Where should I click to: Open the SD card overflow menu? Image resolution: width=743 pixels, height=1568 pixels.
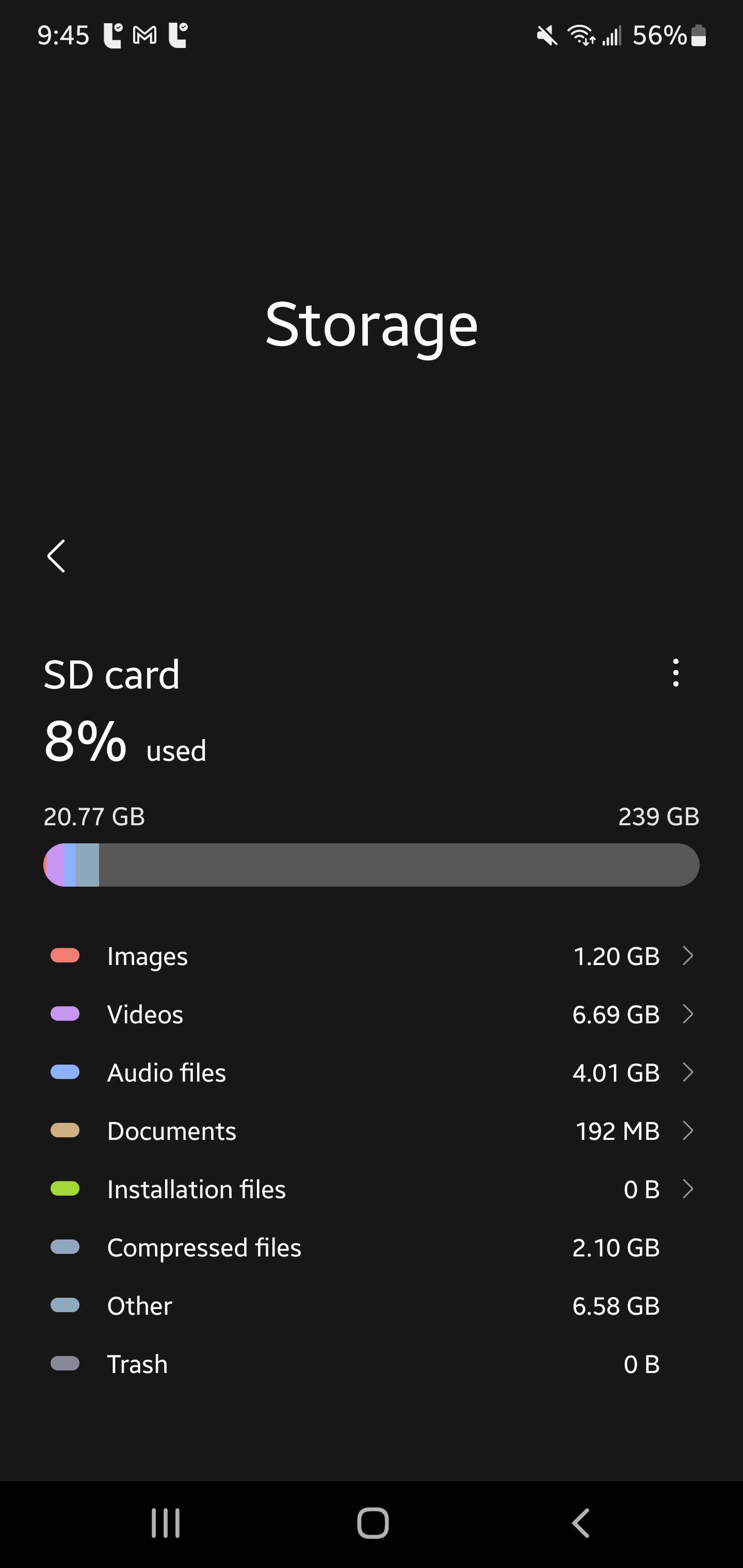(675, 673)
